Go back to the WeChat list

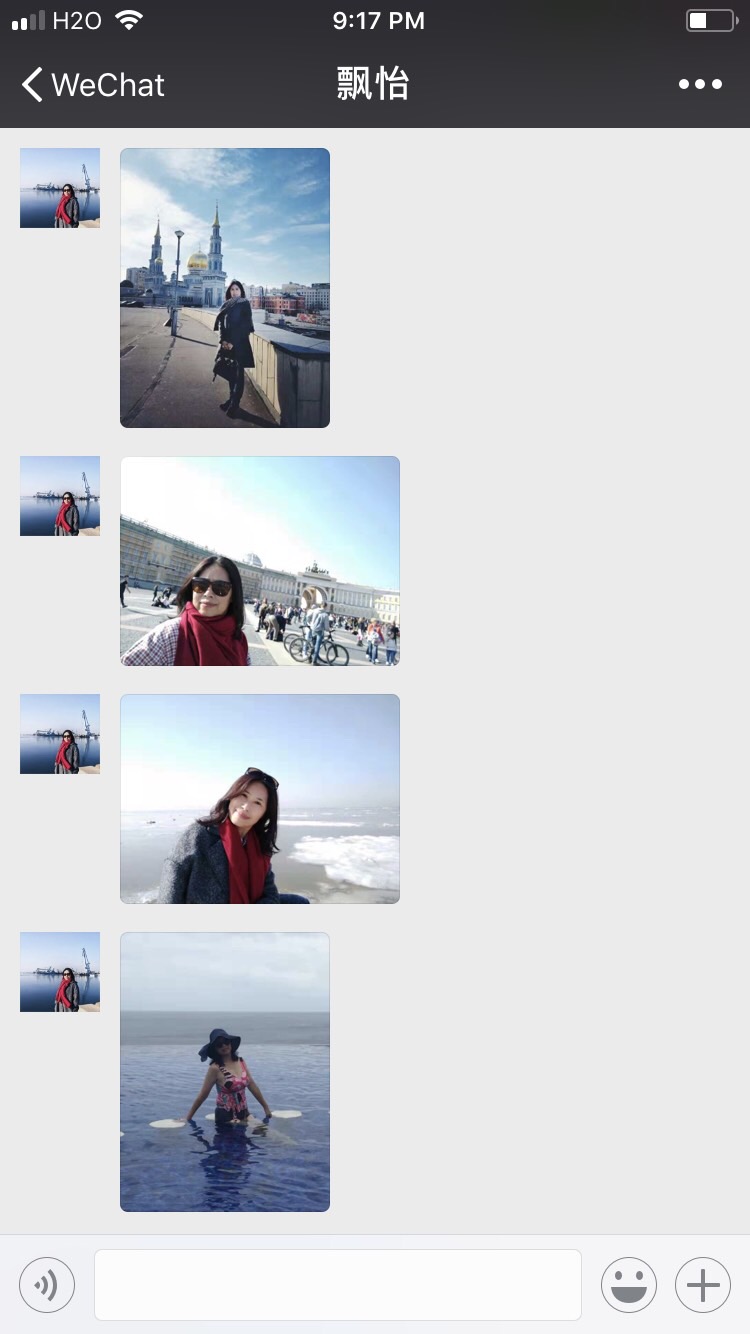coord(92,85)
